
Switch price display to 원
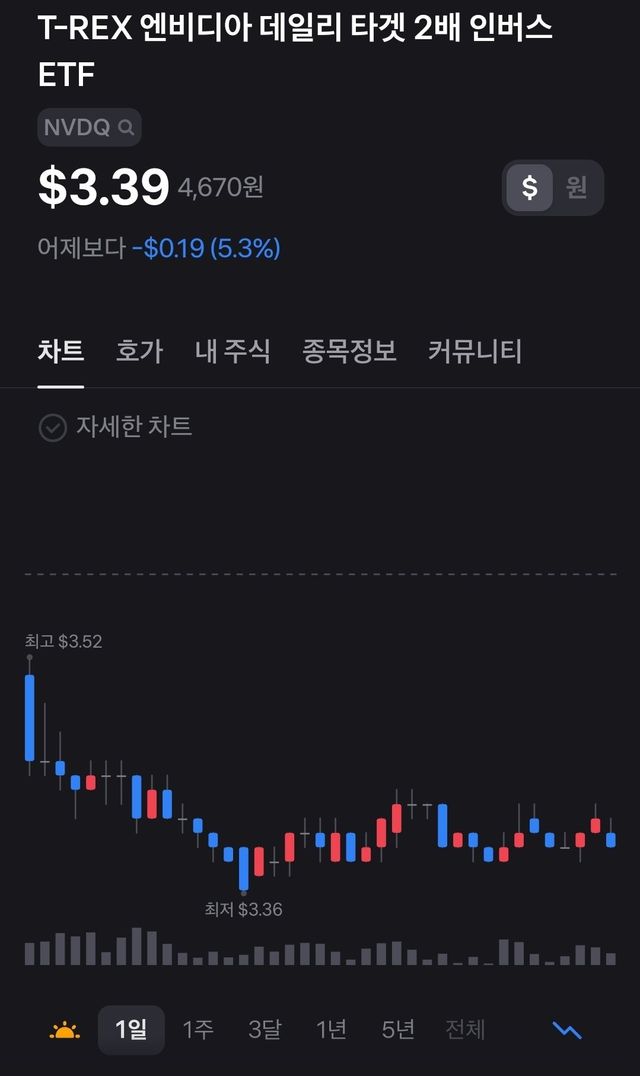click(x=577, y=187)
